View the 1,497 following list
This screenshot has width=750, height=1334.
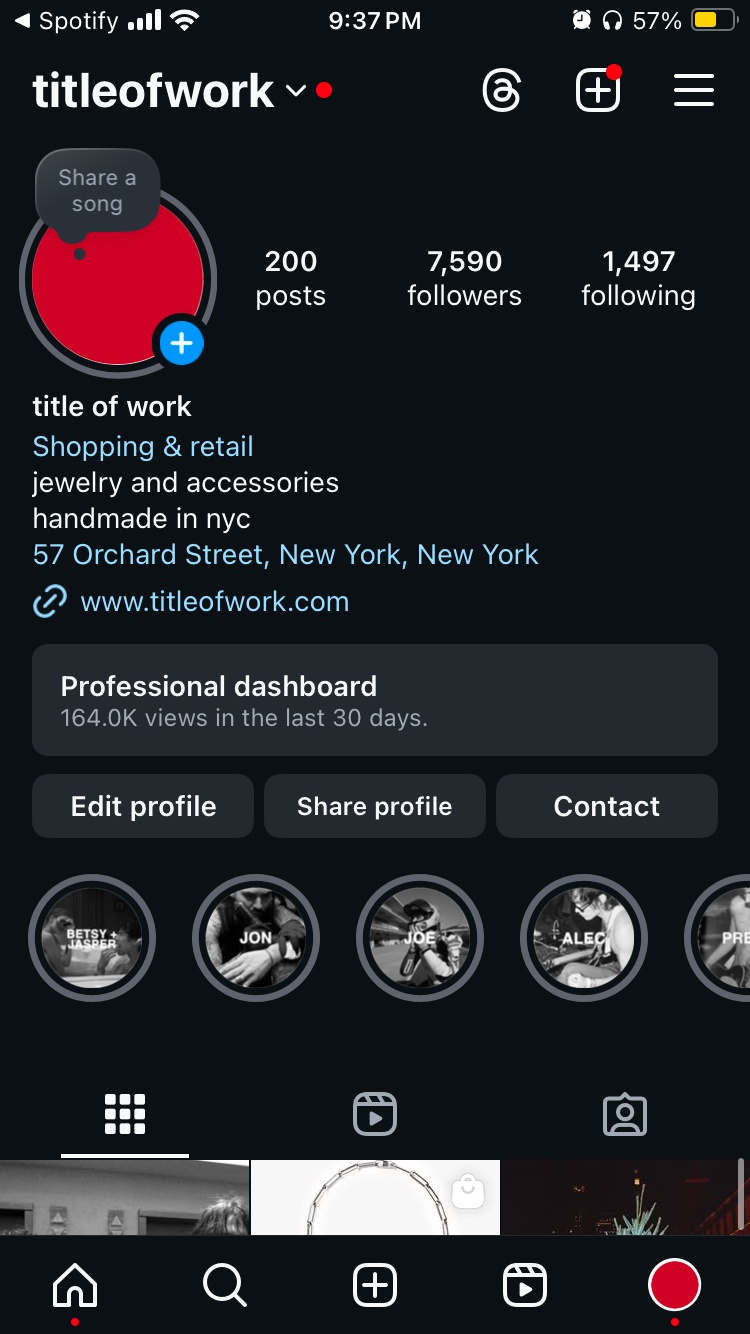(638, 278)
